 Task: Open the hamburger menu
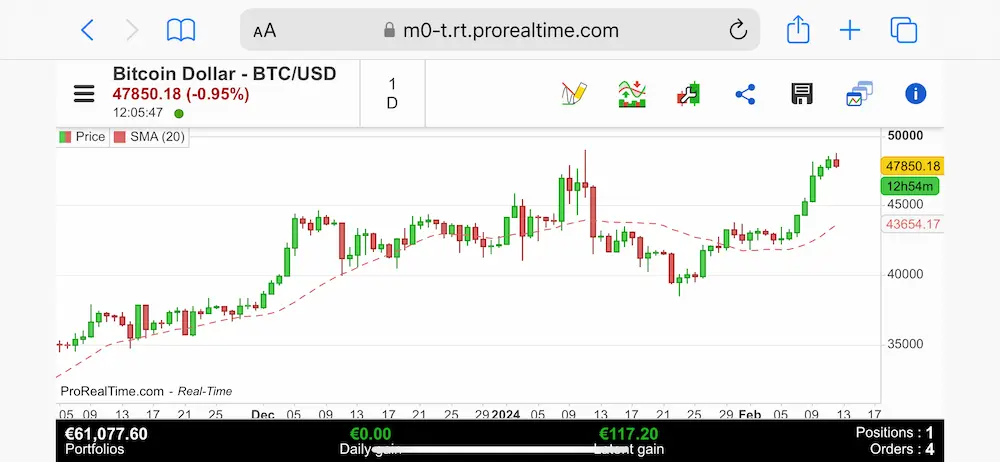coord(84,95)
